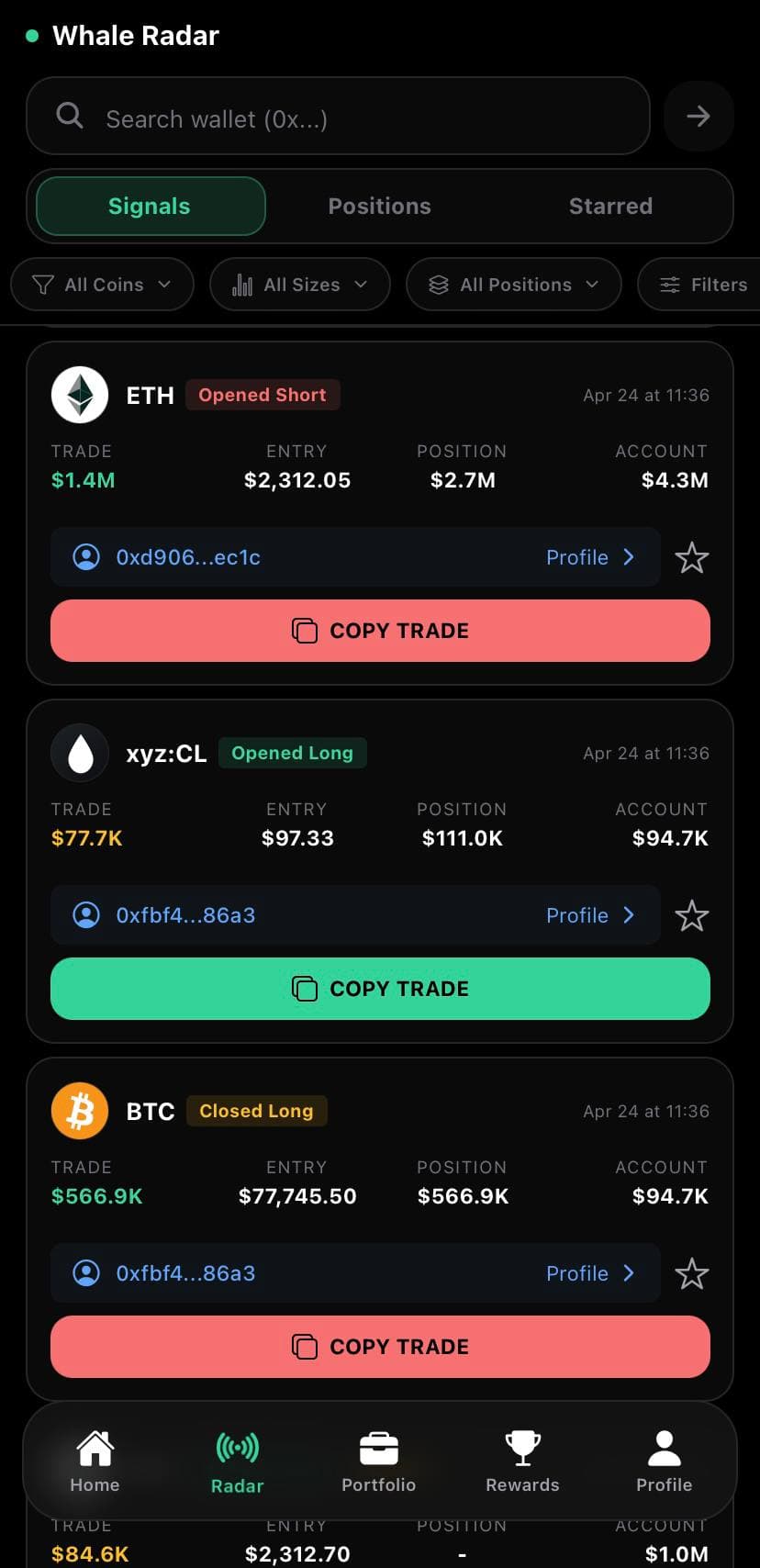
Task: Open the Rewards tab
Action: coord(522,1462)
